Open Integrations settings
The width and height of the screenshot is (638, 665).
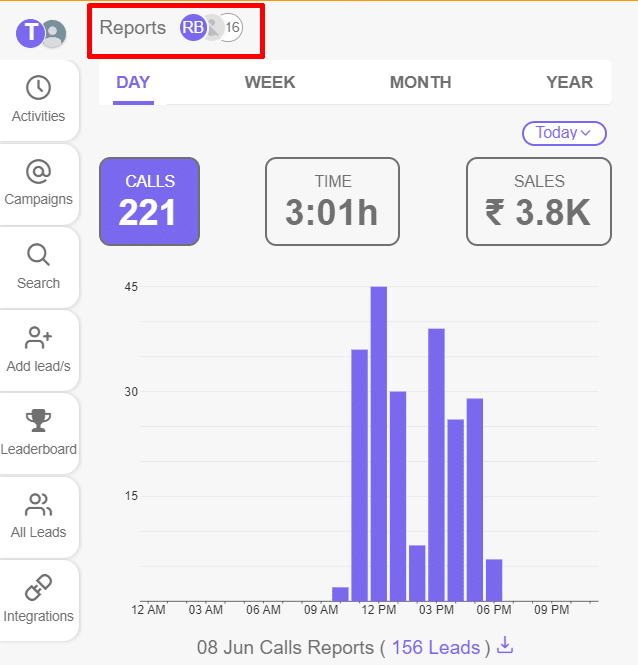click(39, 600)
